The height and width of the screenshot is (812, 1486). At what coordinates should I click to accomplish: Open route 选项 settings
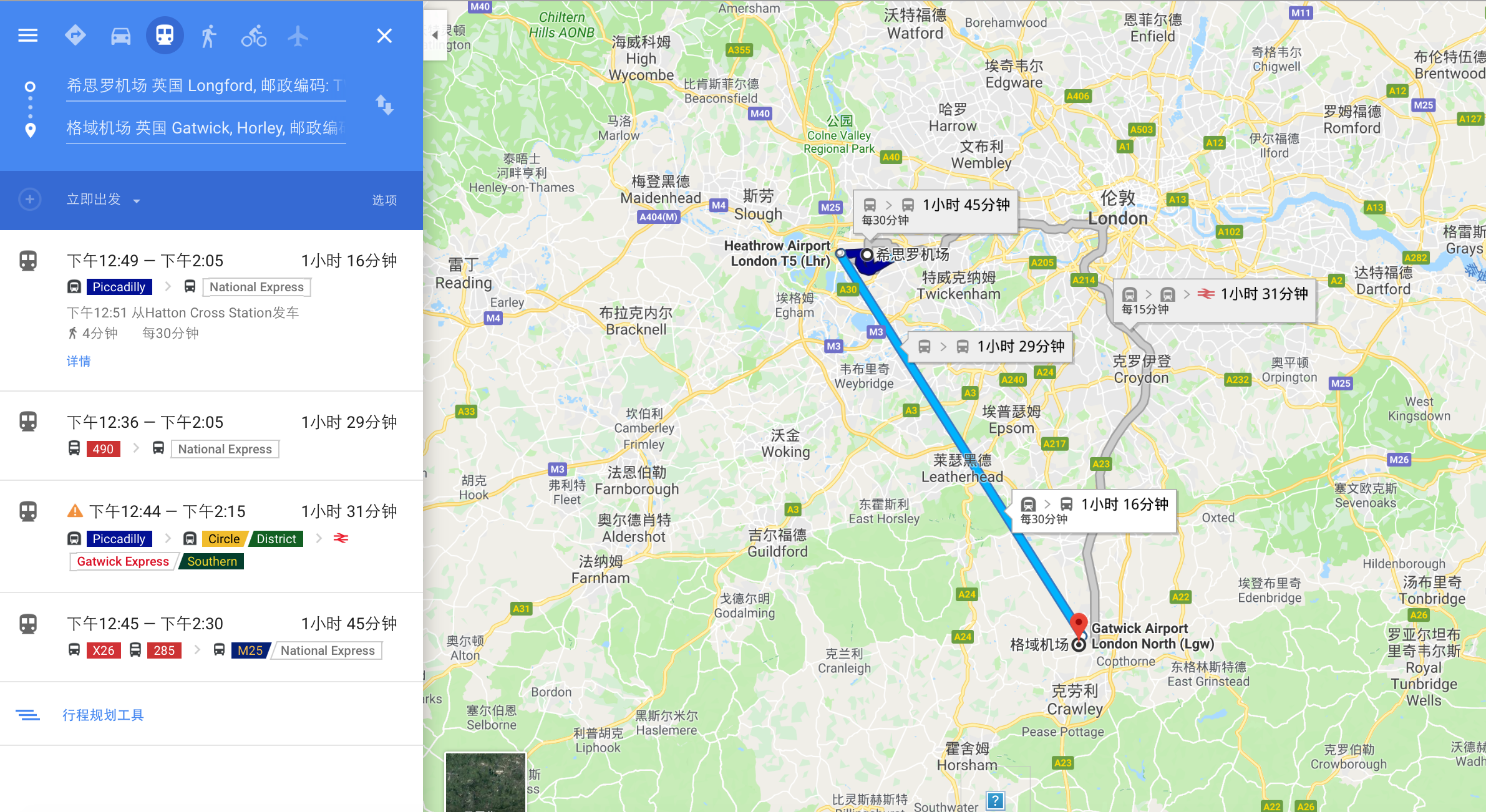coord(384,200)
